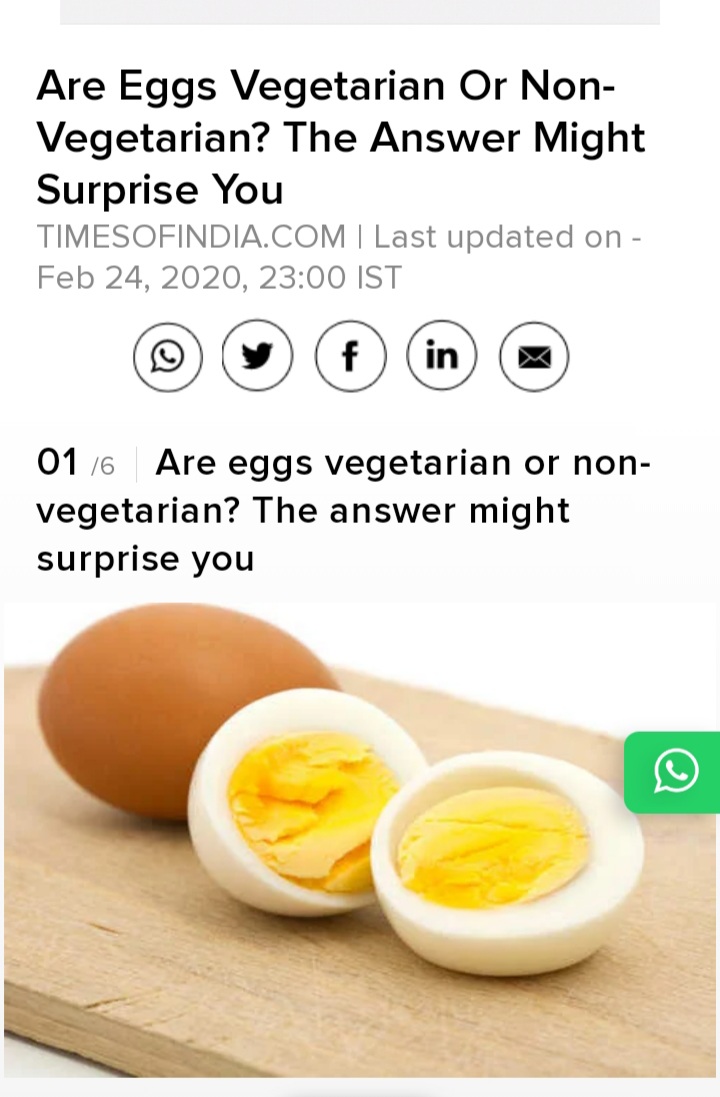This screenshot has width=720, height=1097.
Task: Share this article by email
Action: pos(534,356)
